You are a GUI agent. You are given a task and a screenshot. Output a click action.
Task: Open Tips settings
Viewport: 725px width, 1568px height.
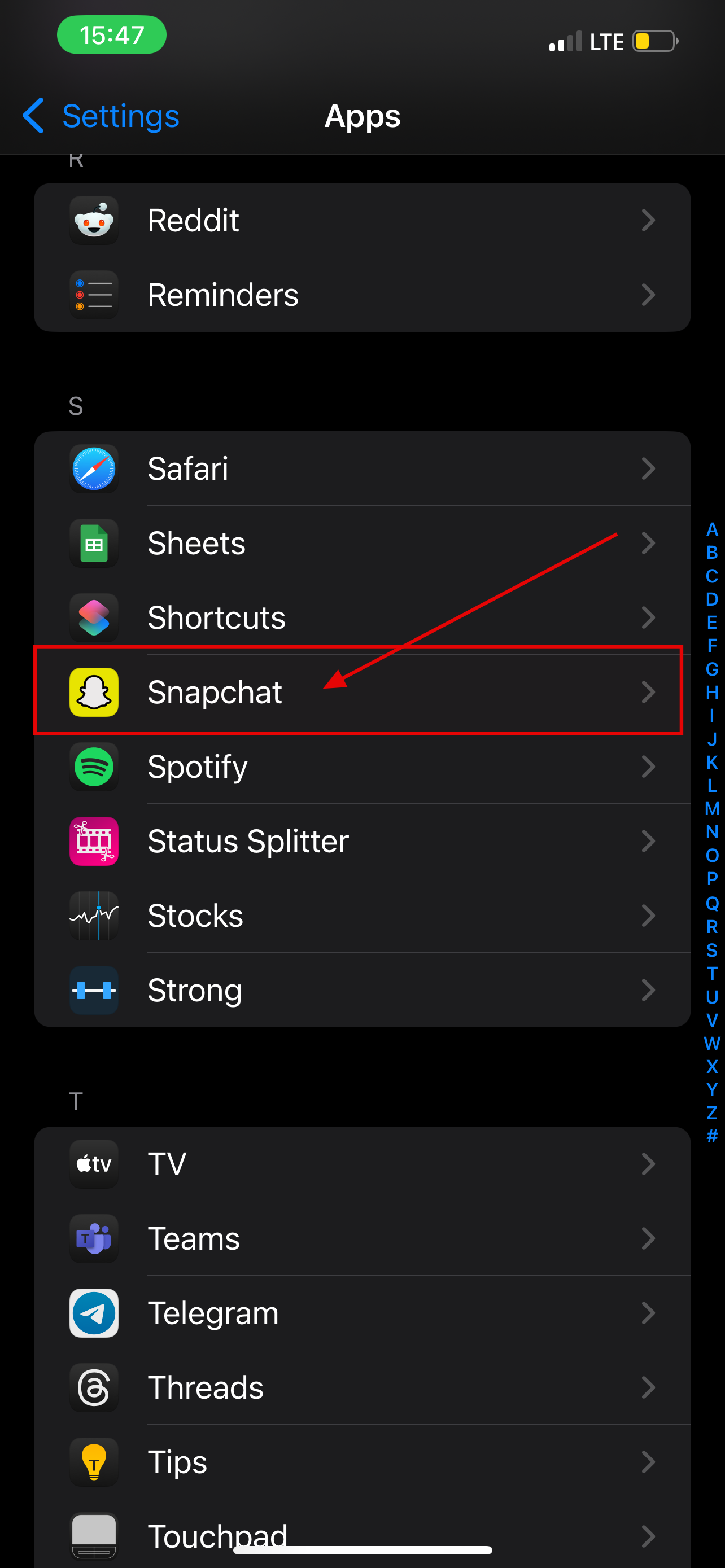pyautogui.click(x=361, y=1461)
